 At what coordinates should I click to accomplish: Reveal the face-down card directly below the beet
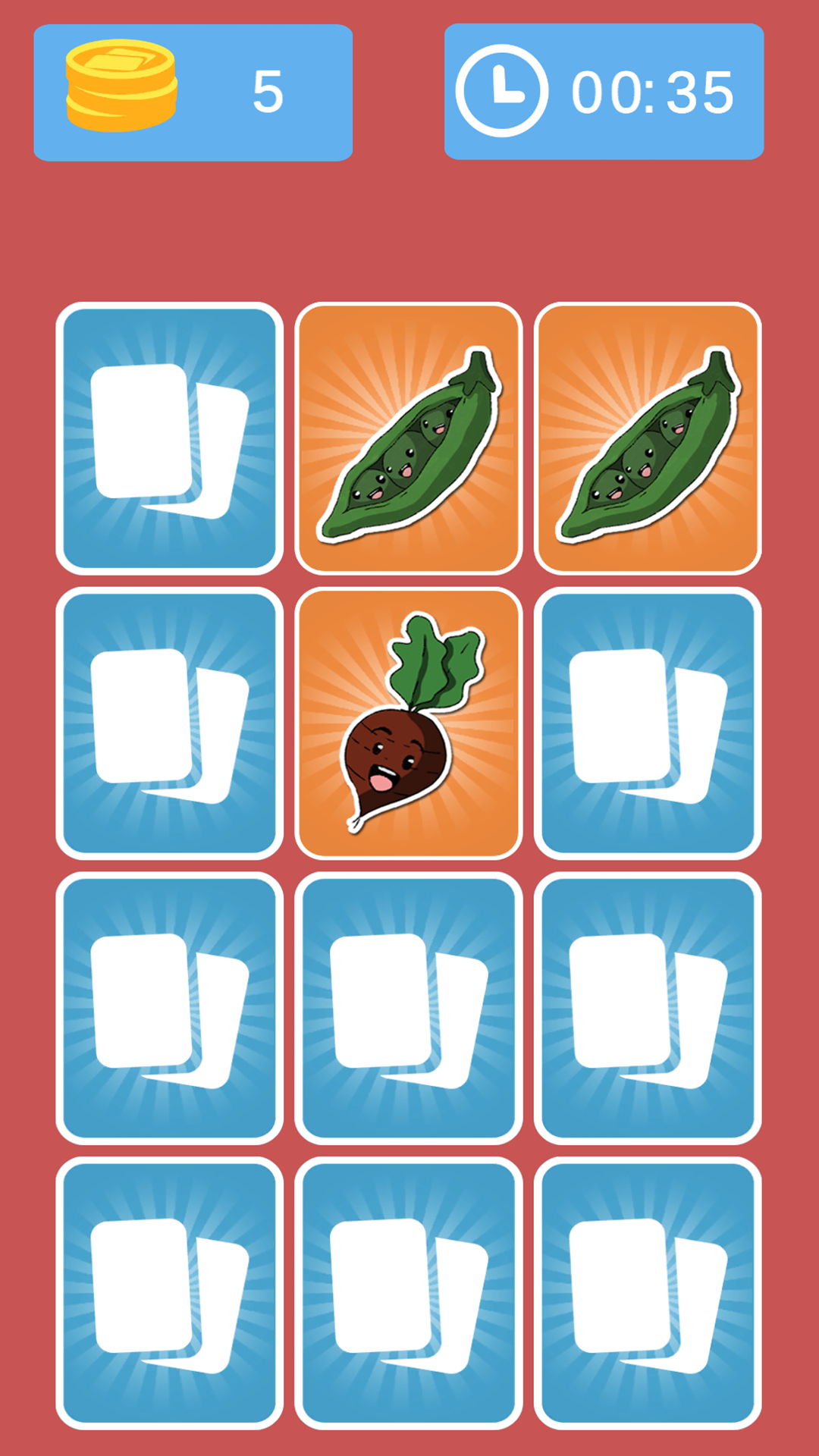click(x=408, y=1008)
